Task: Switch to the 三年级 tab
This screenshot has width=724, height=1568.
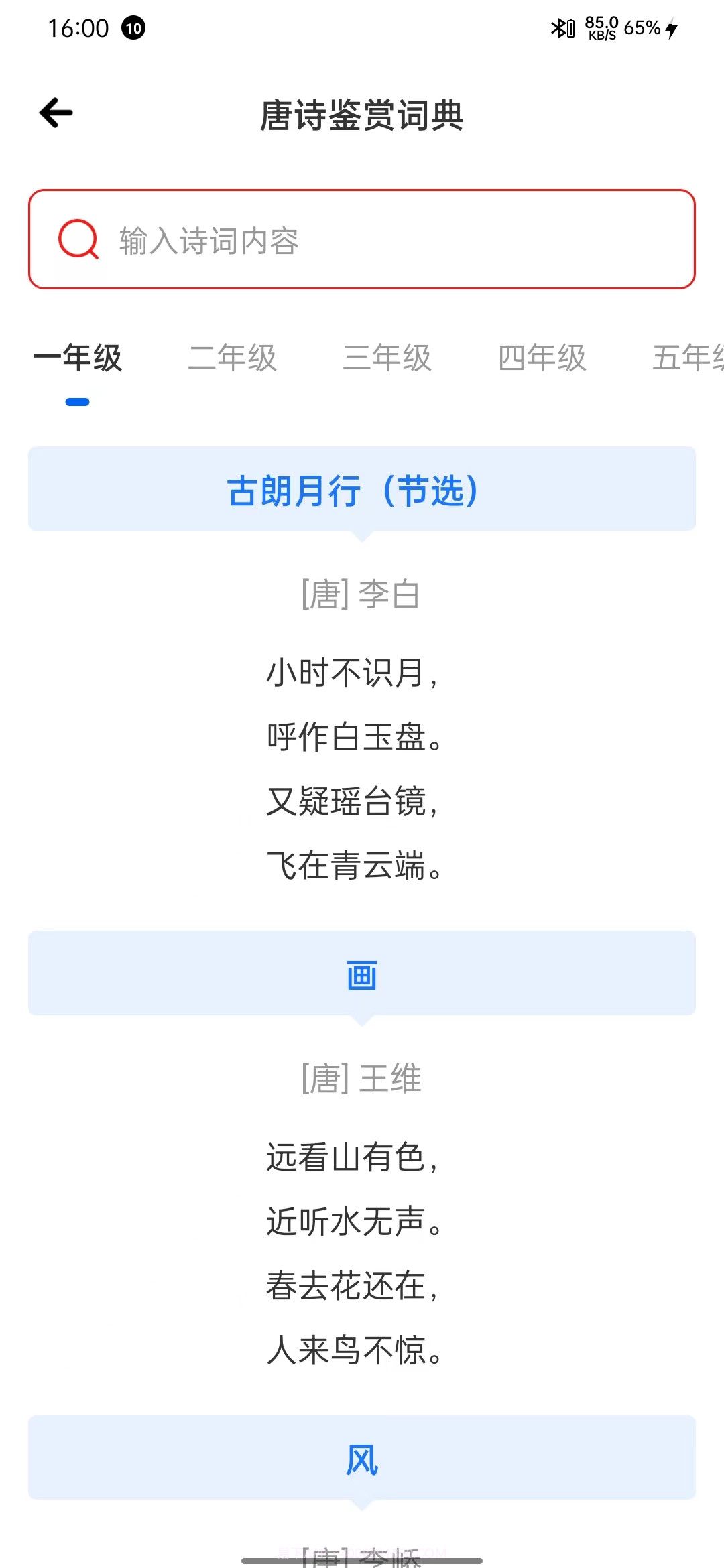Action: 389,358
